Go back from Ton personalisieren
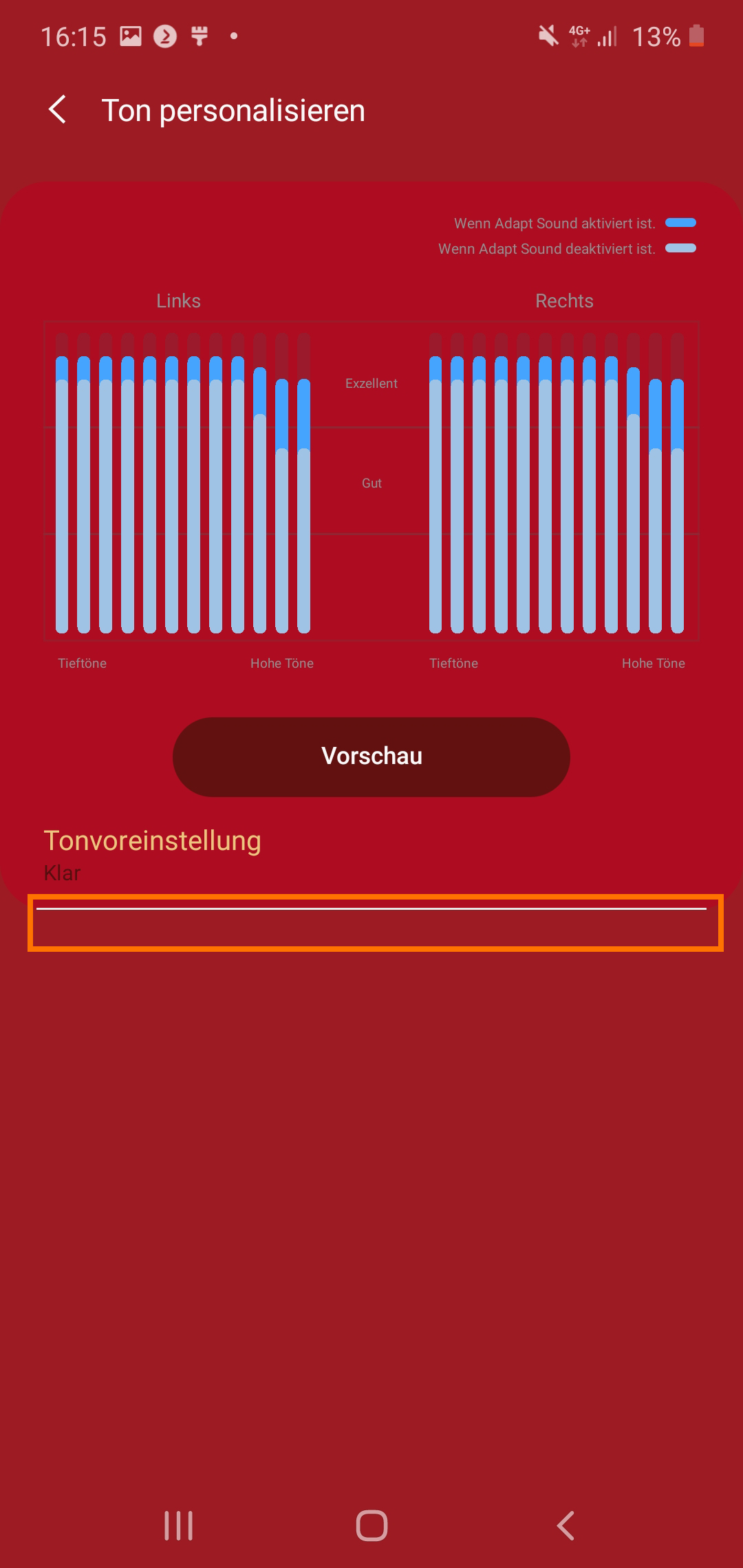 point(58,110)
